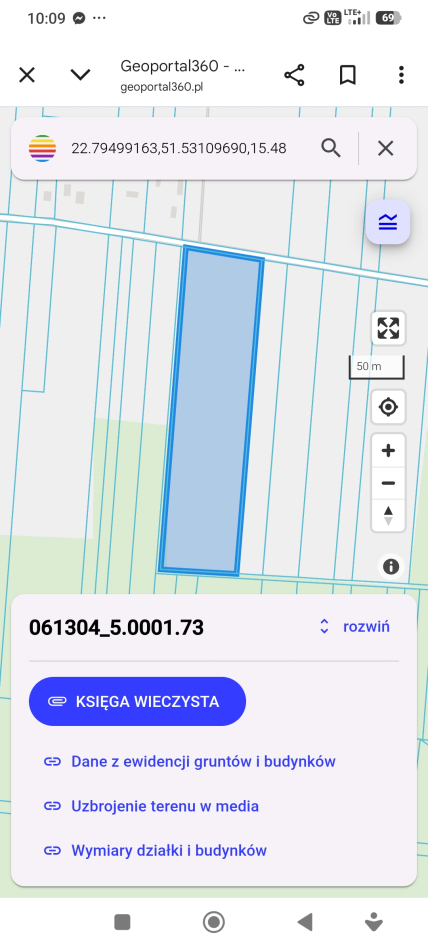Expand the parcel panel with rozwiń
The image size is (428, 950).
click(x=354, y=626)
